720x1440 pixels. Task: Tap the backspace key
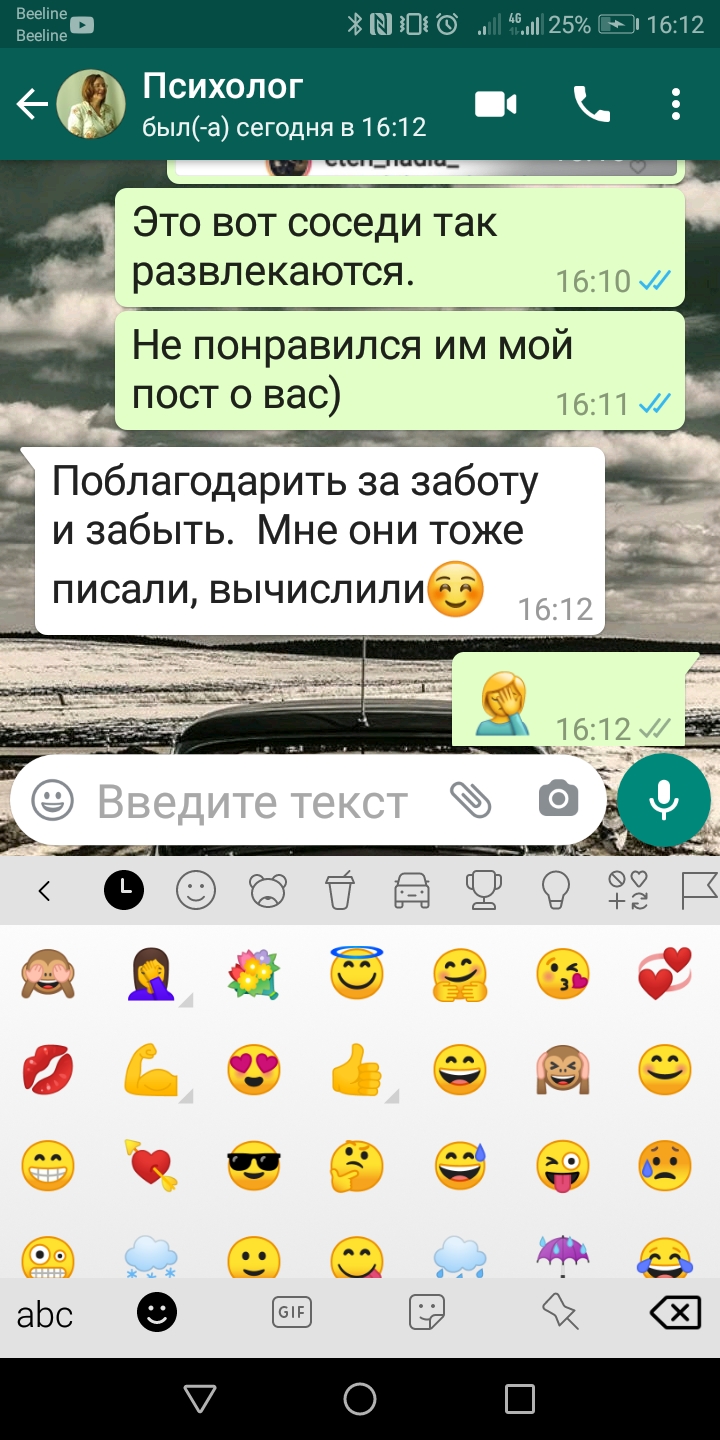tap(675, 1312)
